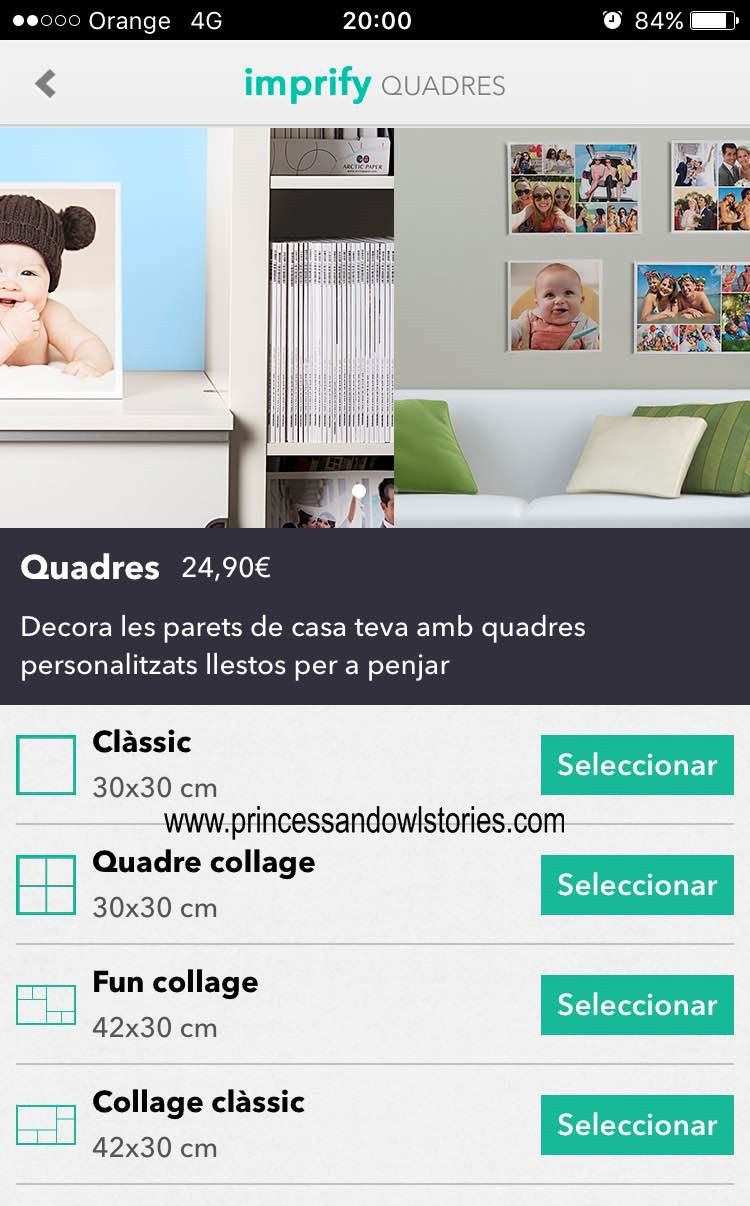Select the Clàssic 30x30 cm frame
Viewport: 750px width, 1206px height.
tap(637, 765)
